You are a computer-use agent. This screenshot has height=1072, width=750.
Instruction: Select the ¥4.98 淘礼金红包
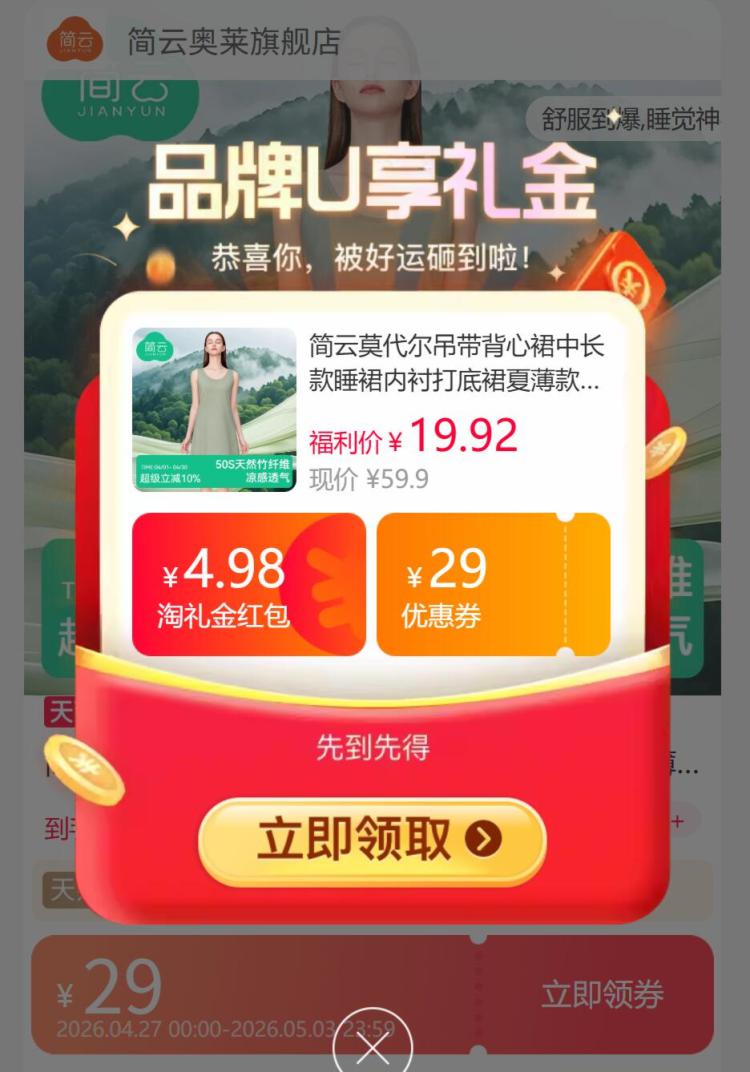coord(249,585)
